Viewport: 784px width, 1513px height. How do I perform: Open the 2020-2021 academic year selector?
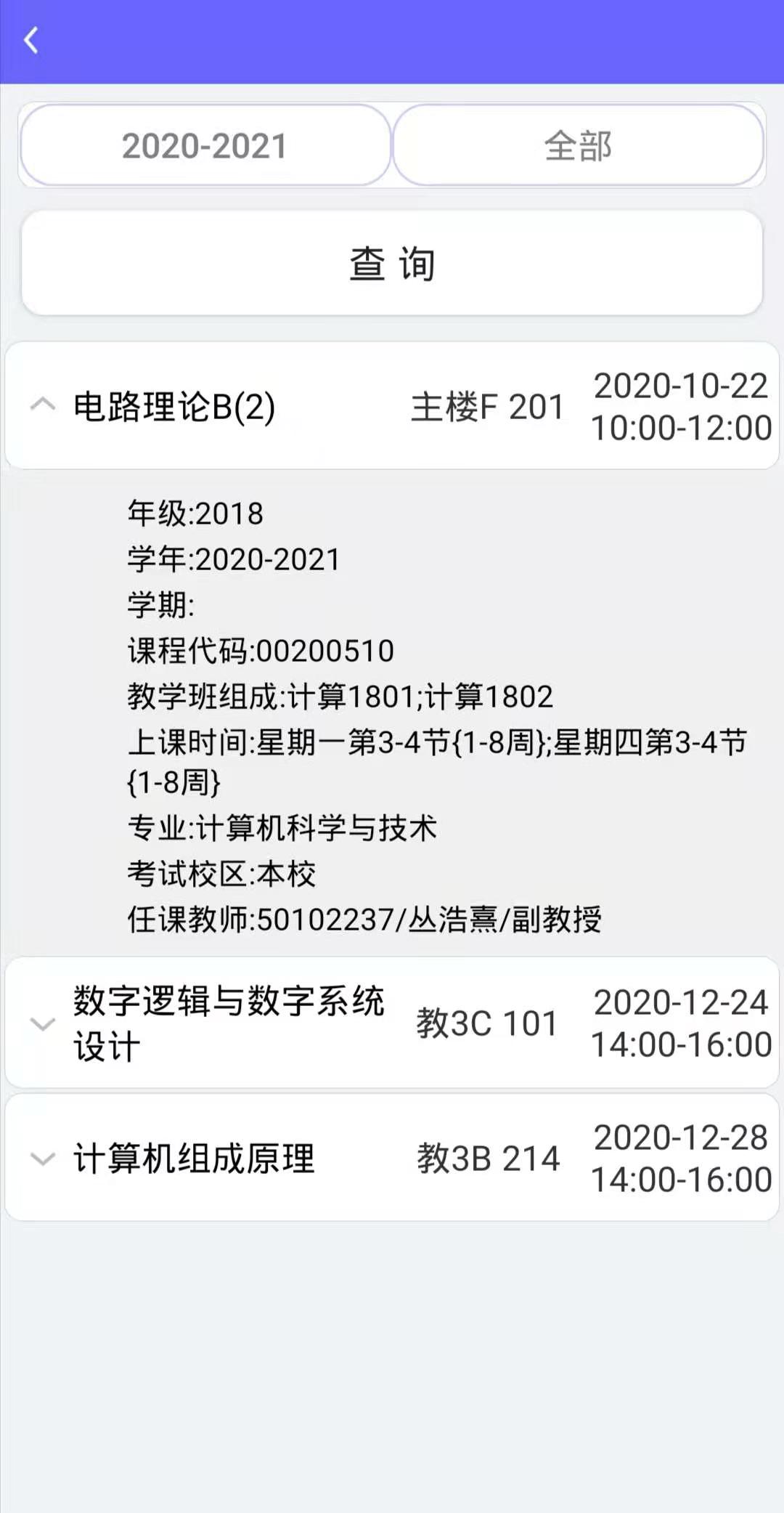coord(205,145)
